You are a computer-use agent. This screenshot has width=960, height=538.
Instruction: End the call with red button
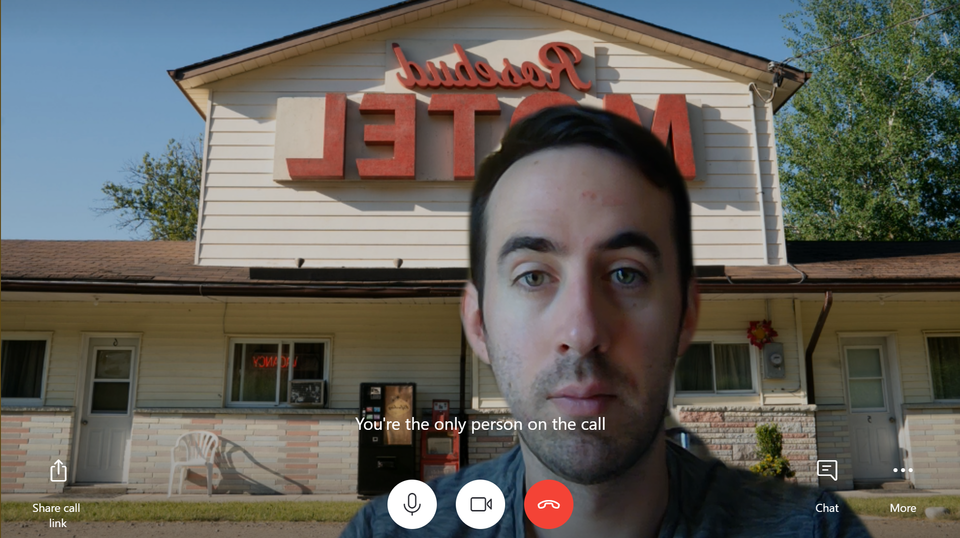tap(548, 504)
